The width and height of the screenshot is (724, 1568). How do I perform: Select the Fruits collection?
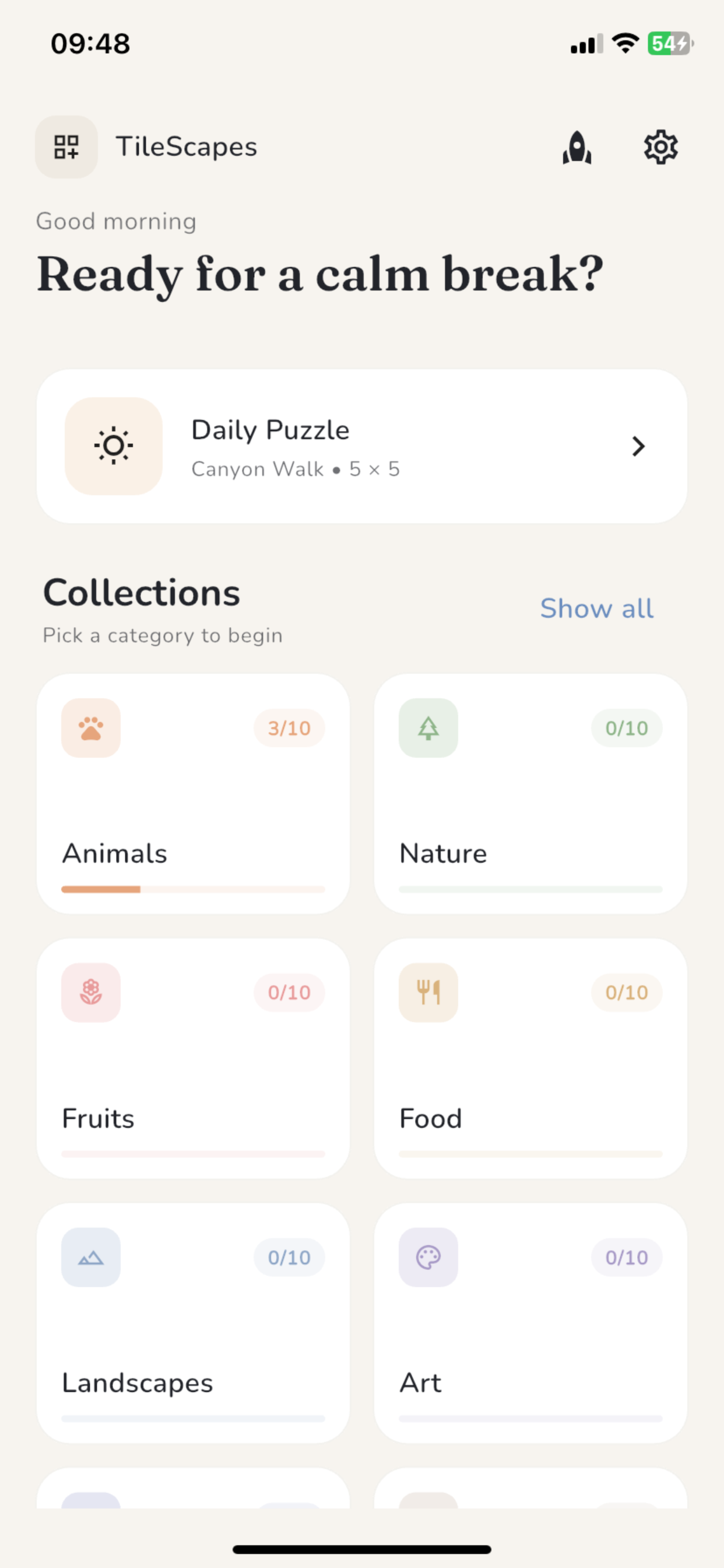point(193,1059)
